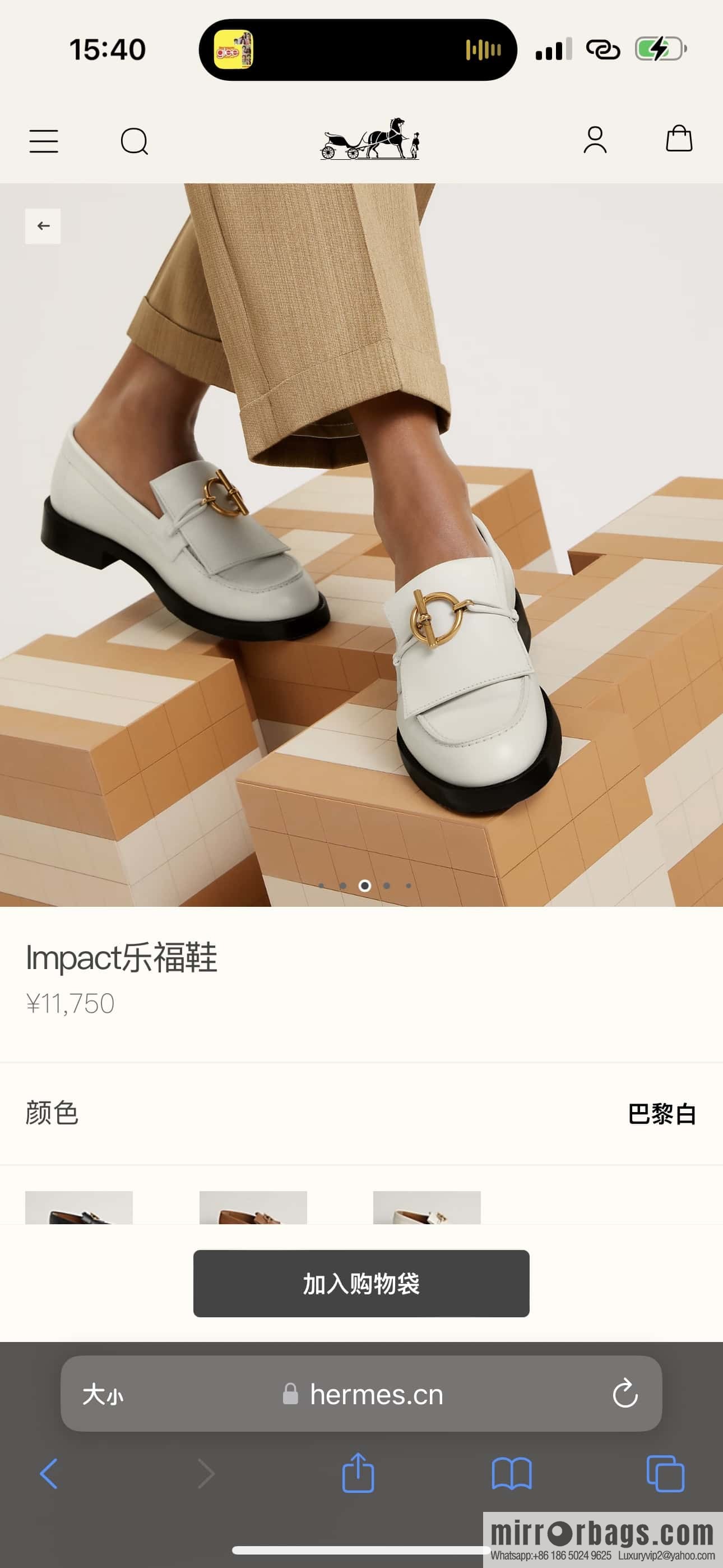Tap the back arrow on product image

[43, 226]
